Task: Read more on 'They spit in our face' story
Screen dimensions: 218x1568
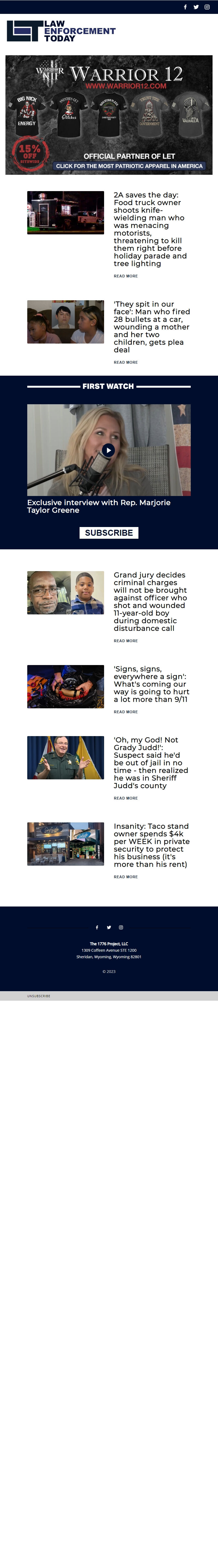Action: (125, 362)
